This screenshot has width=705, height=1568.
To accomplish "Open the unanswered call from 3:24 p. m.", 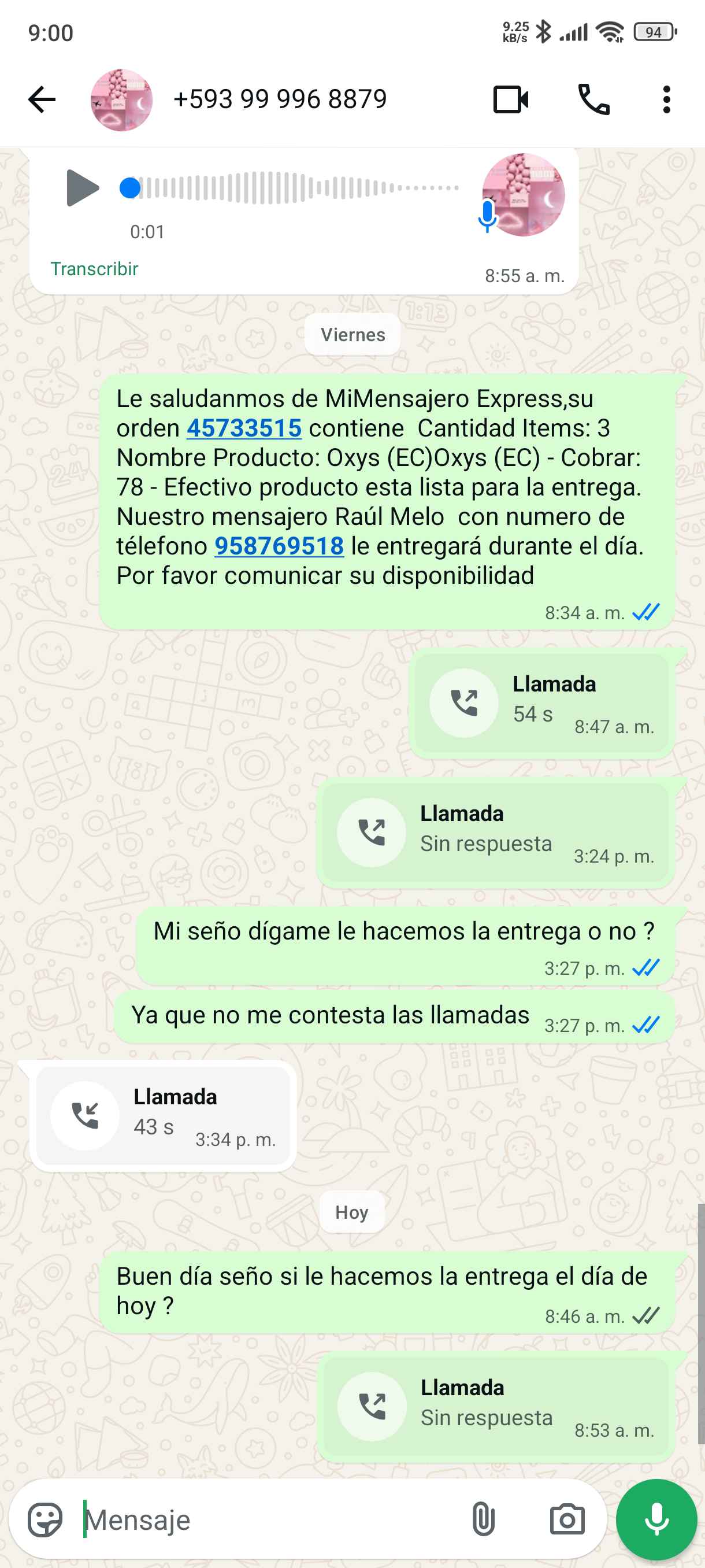I will [495, 832].
